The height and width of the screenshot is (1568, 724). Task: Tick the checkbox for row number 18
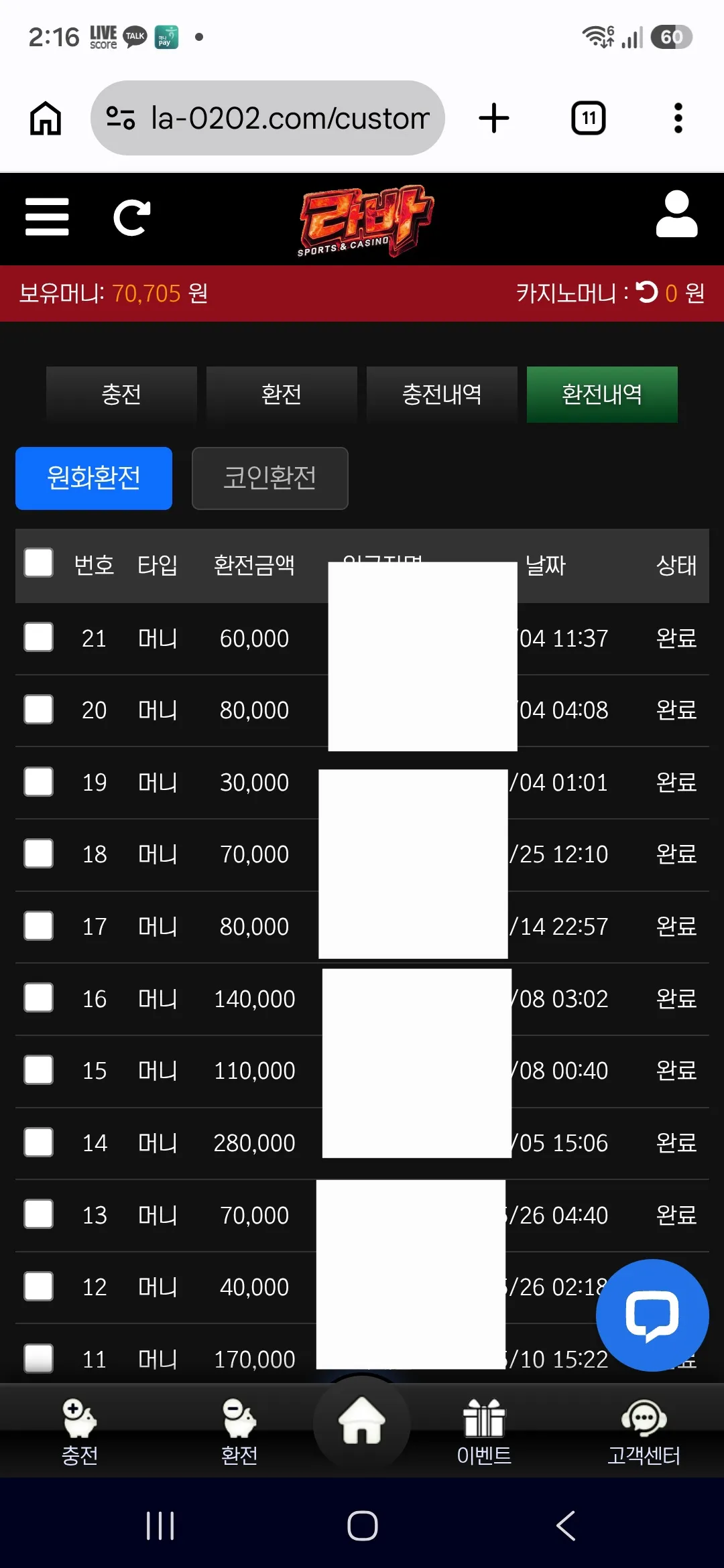click(39, 854)
